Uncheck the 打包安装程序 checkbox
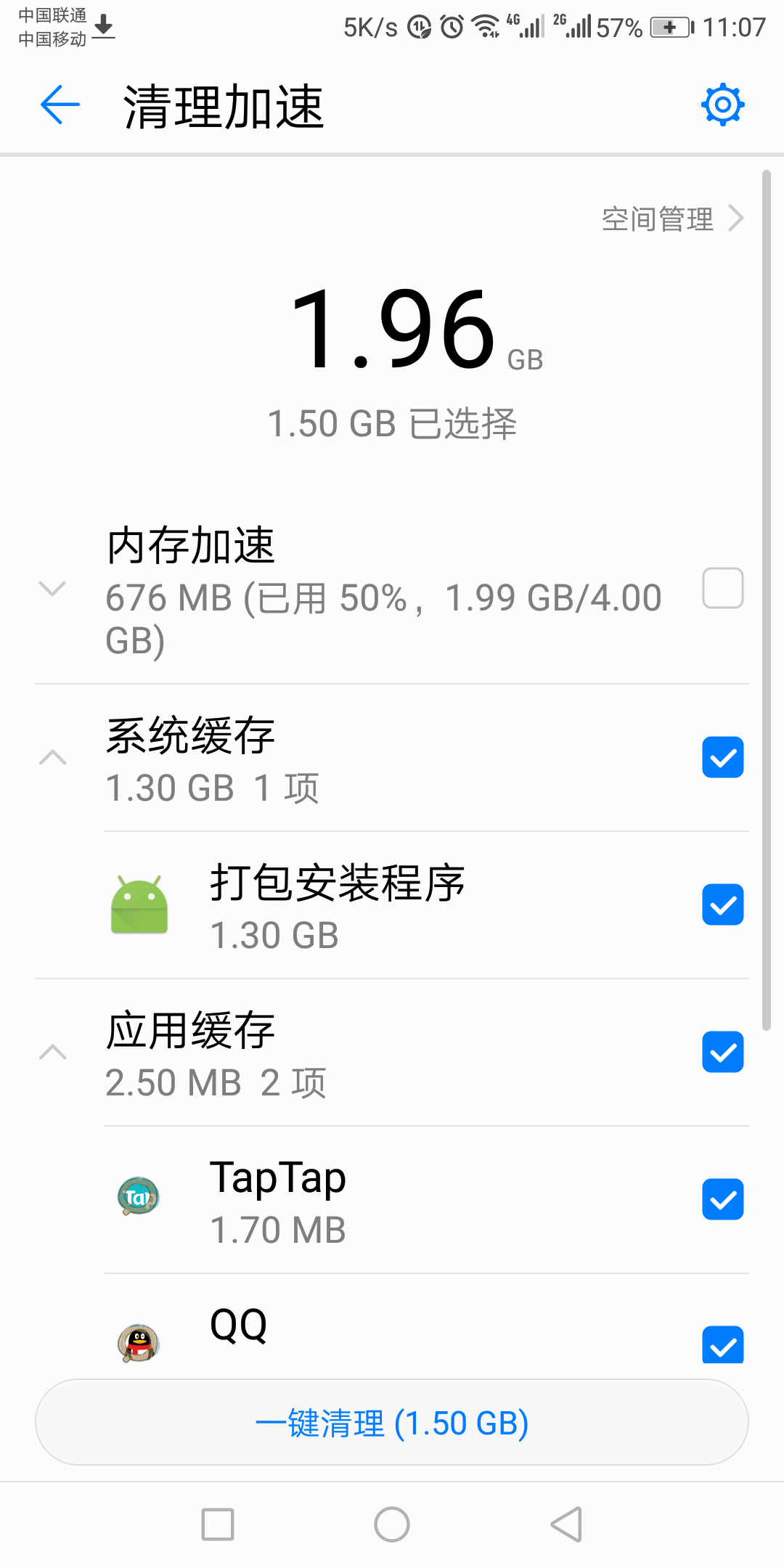The width and height of the screenshot is (784, 1568). click(x=722, y=905)
